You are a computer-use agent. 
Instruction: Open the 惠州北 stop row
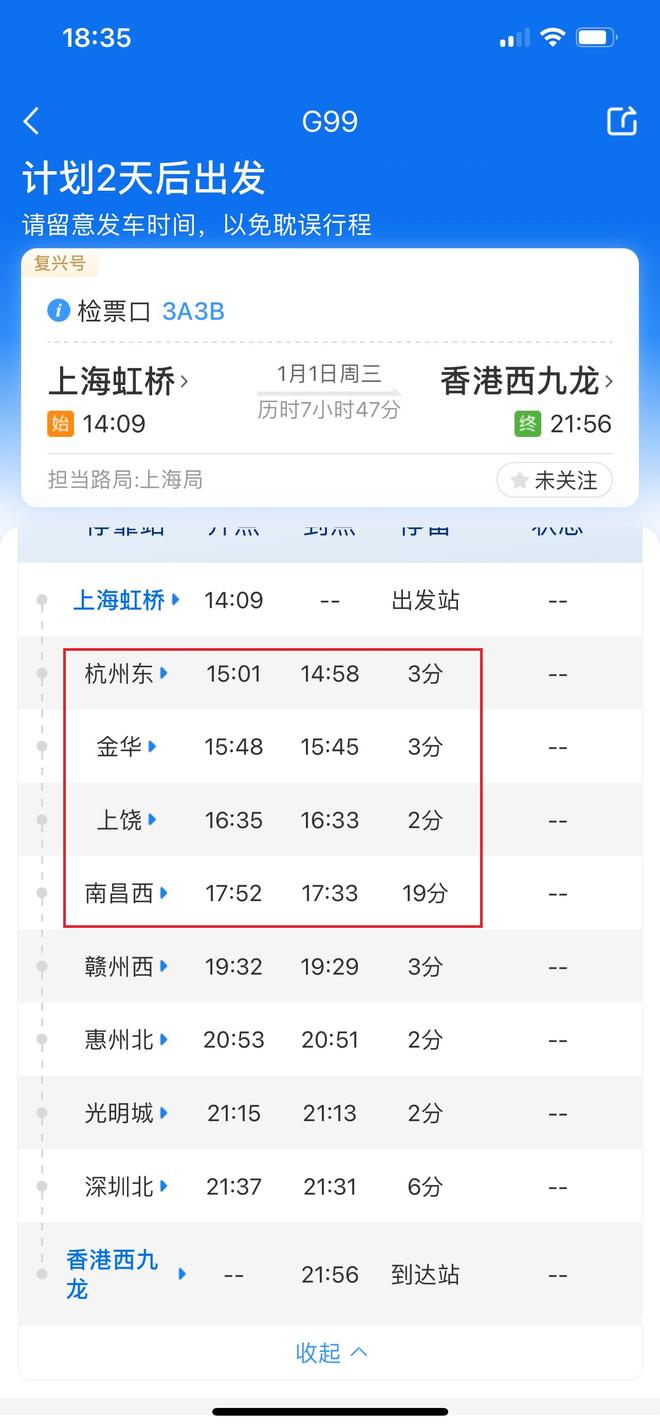[127, 1040]
